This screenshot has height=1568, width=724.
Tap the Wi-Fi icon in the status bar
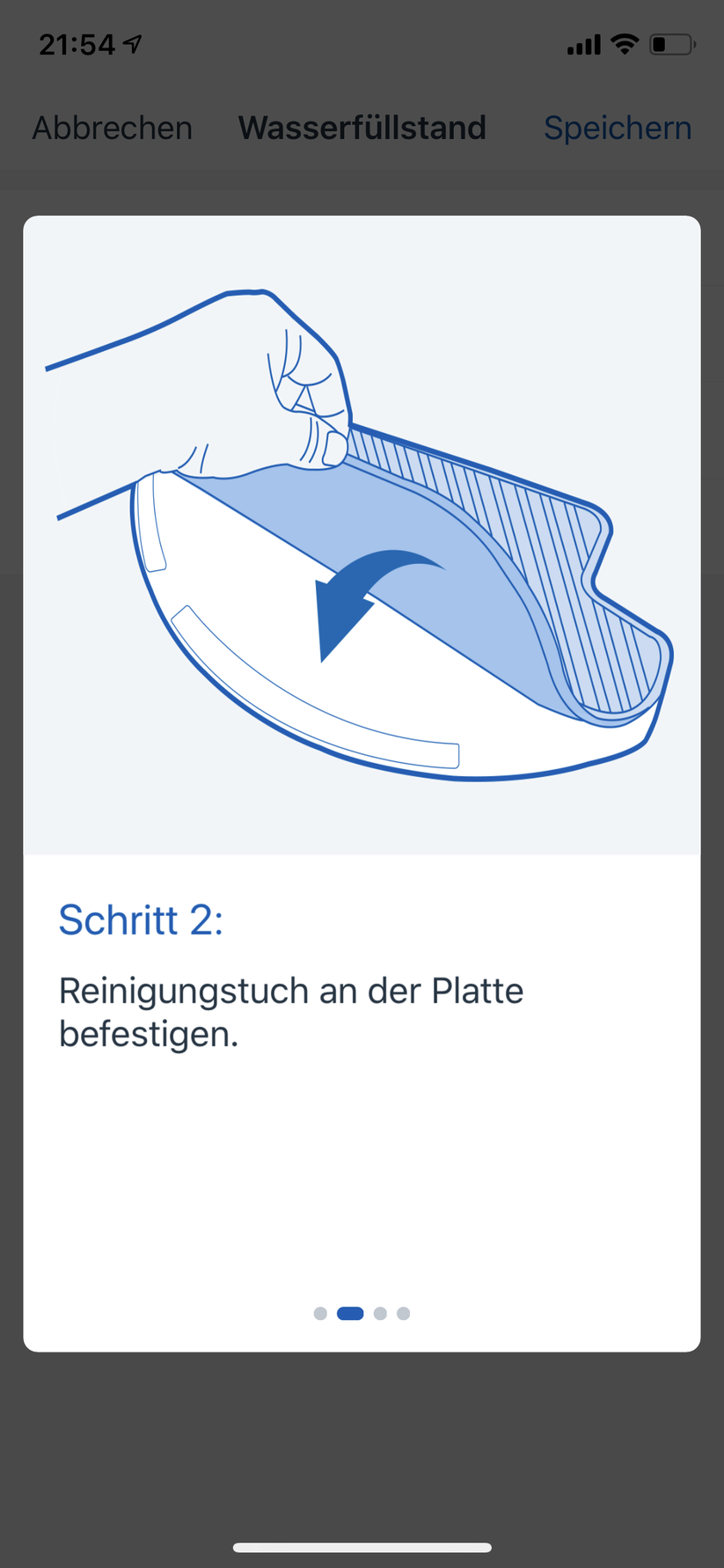pyautogui.click(x=626, y=42)
